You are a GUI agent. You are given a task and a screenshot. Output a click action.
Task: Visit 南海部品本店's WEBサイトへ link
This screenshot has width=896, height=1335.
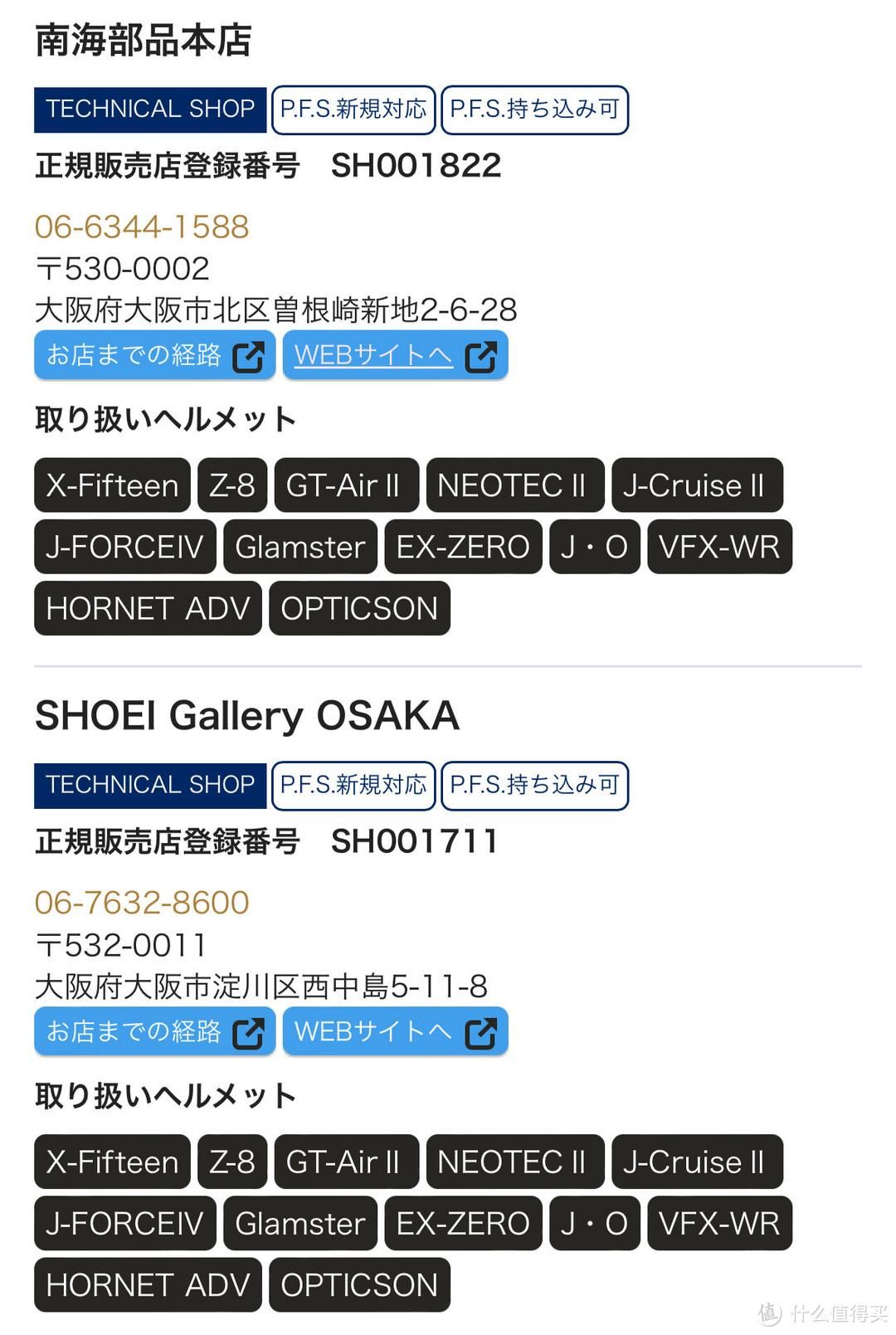pyautogui.click(x=394, y=355)
